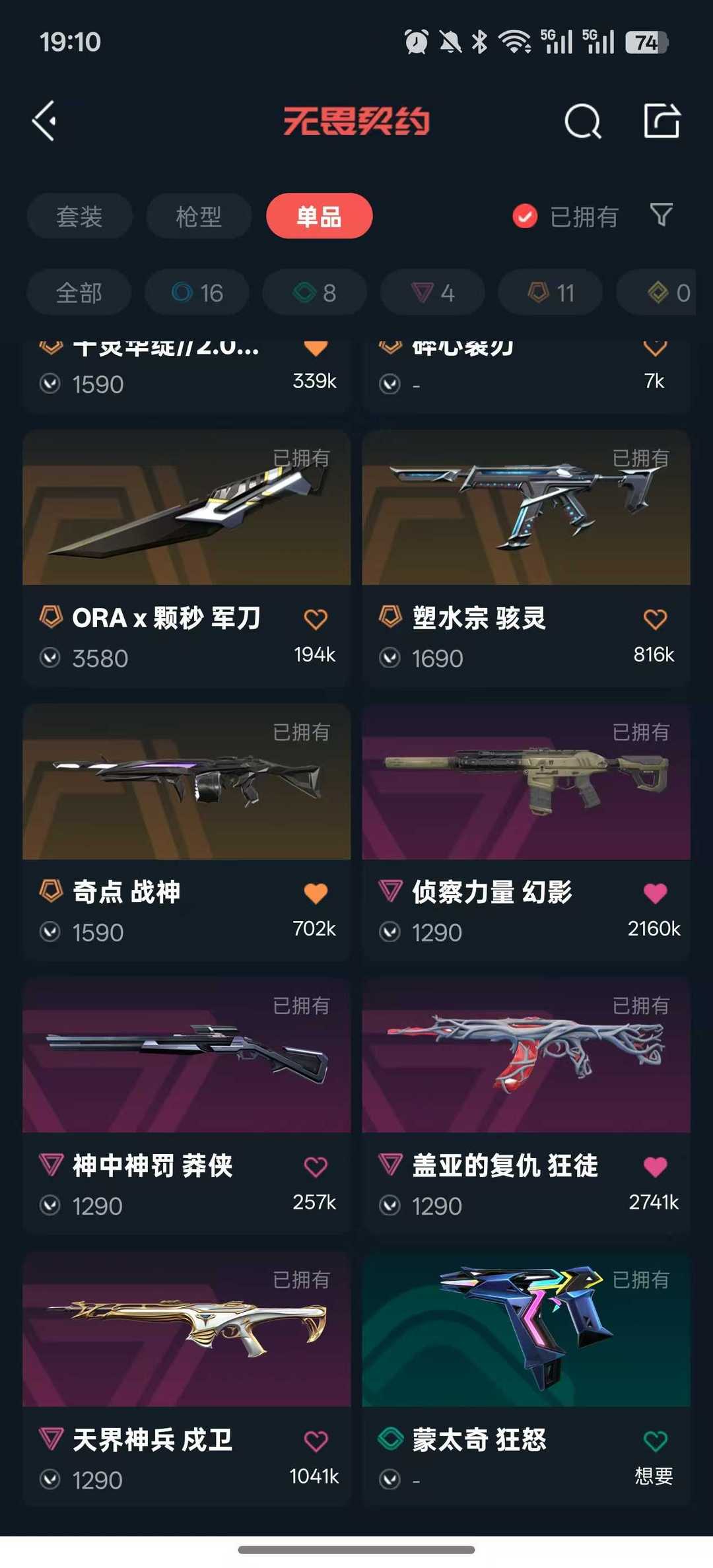Open the search icon in the header
The image size is (713, 1568).
[x=582, y=121]
